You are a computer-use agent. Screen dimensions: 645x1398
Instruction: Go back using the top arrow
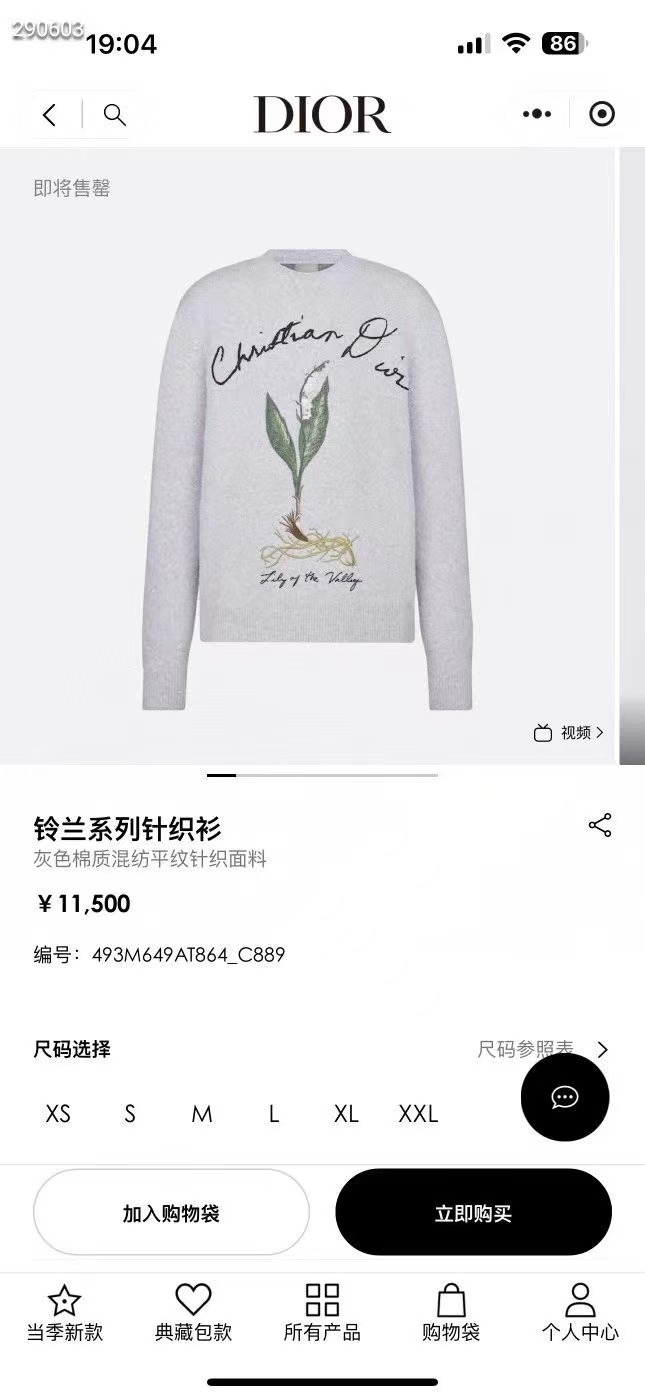coord(49,115)
